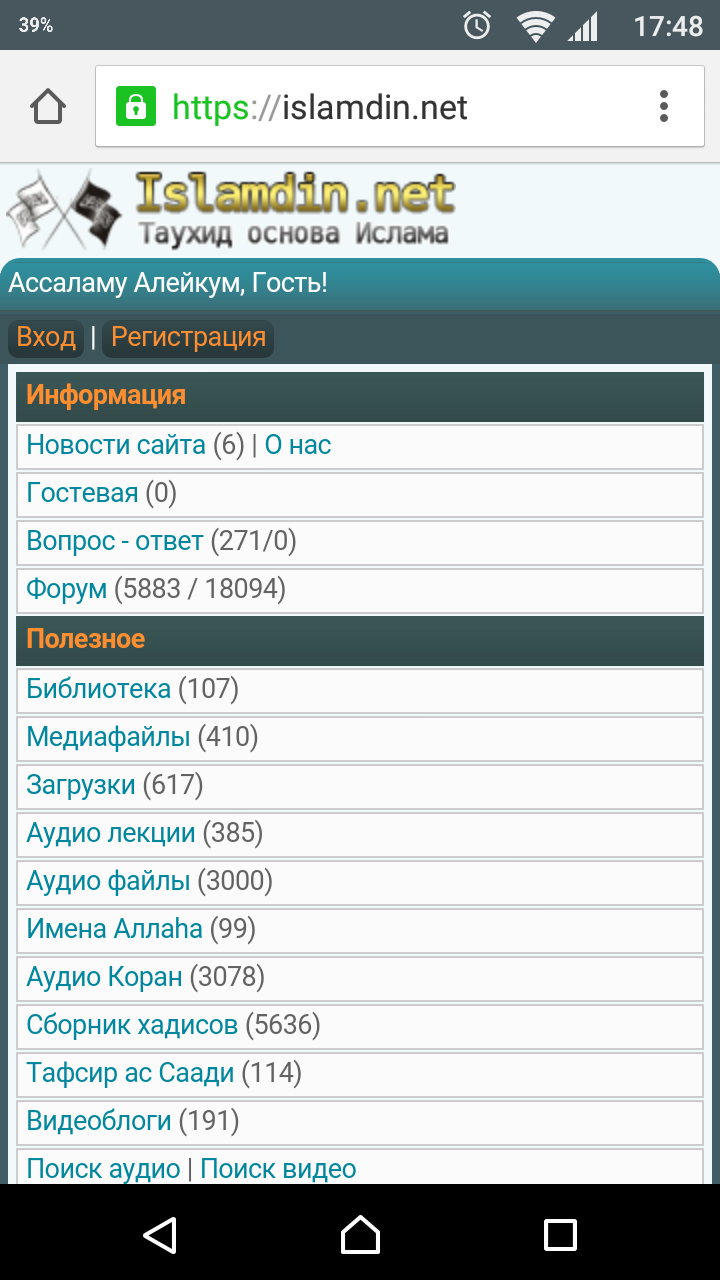Open the browser home page icon
The image size is (720, 1280).
tap(48, 106)
